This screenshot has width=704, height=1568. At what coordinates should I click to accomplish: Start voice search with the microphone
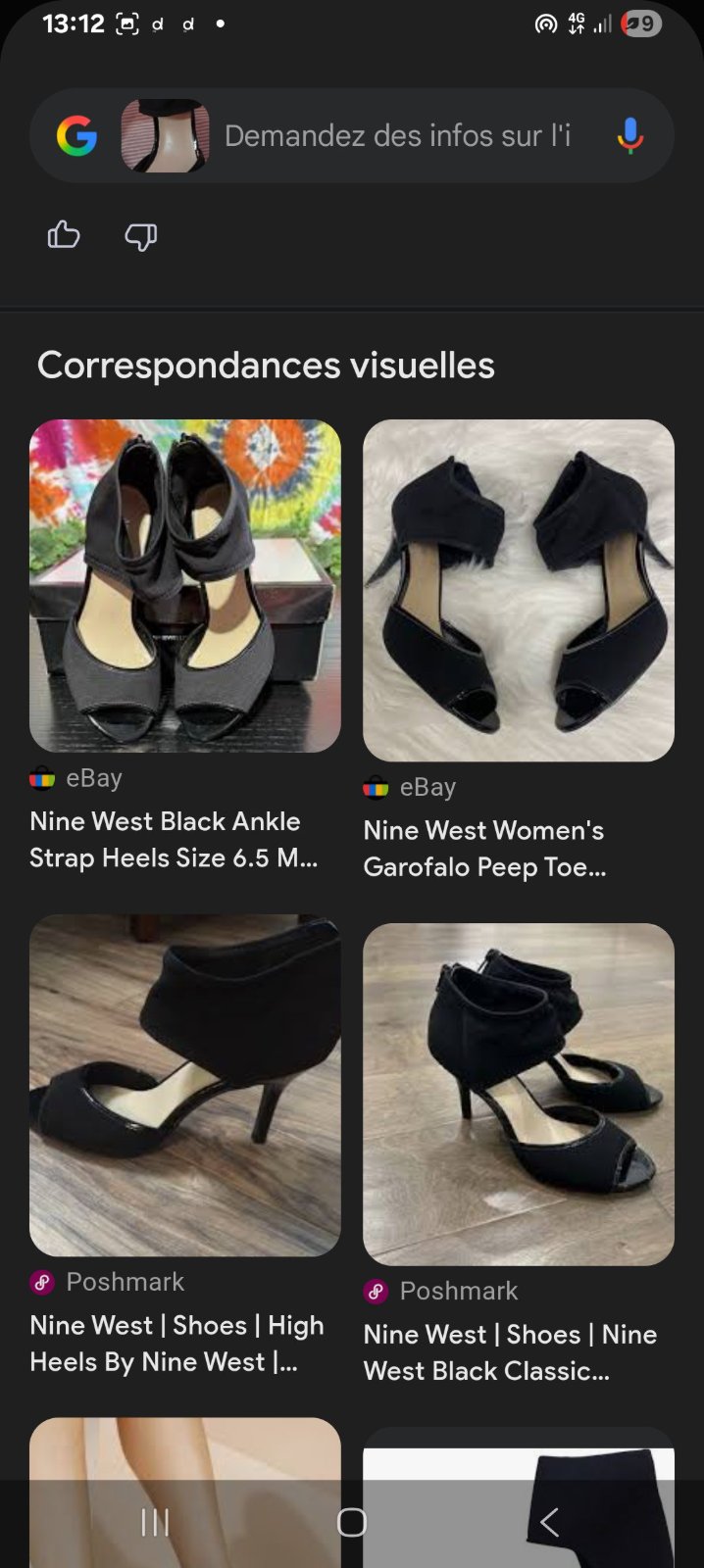630,135
